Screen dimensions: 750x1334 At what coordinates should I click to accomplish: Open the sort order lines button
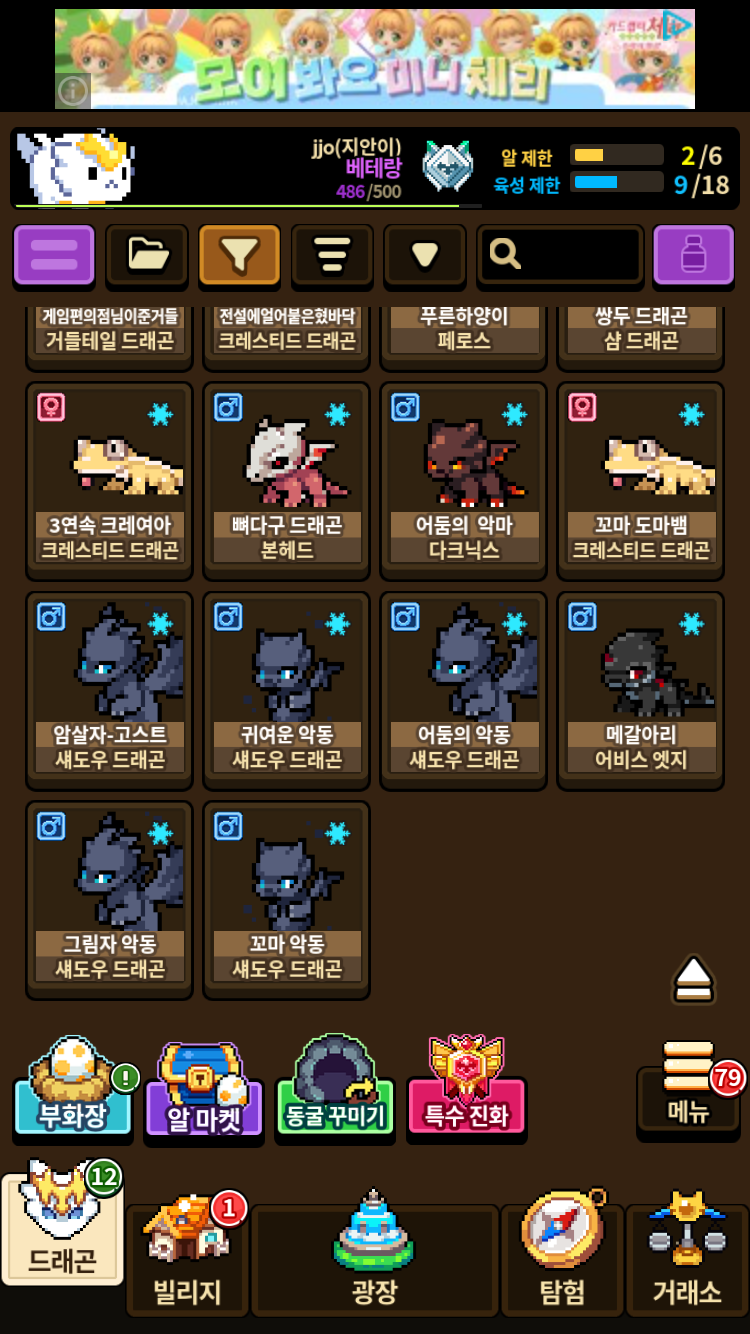[x=332, y=254]
